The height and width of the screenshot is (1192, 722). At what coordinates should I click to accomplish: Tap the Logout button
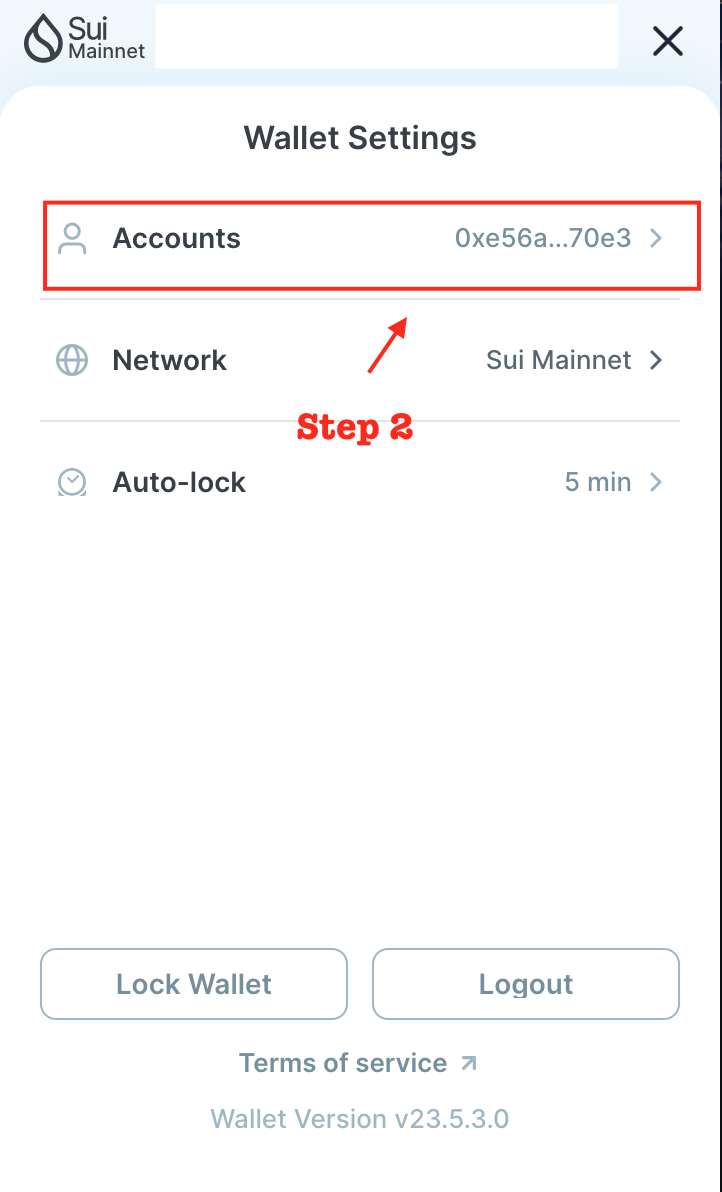[526, 984]
